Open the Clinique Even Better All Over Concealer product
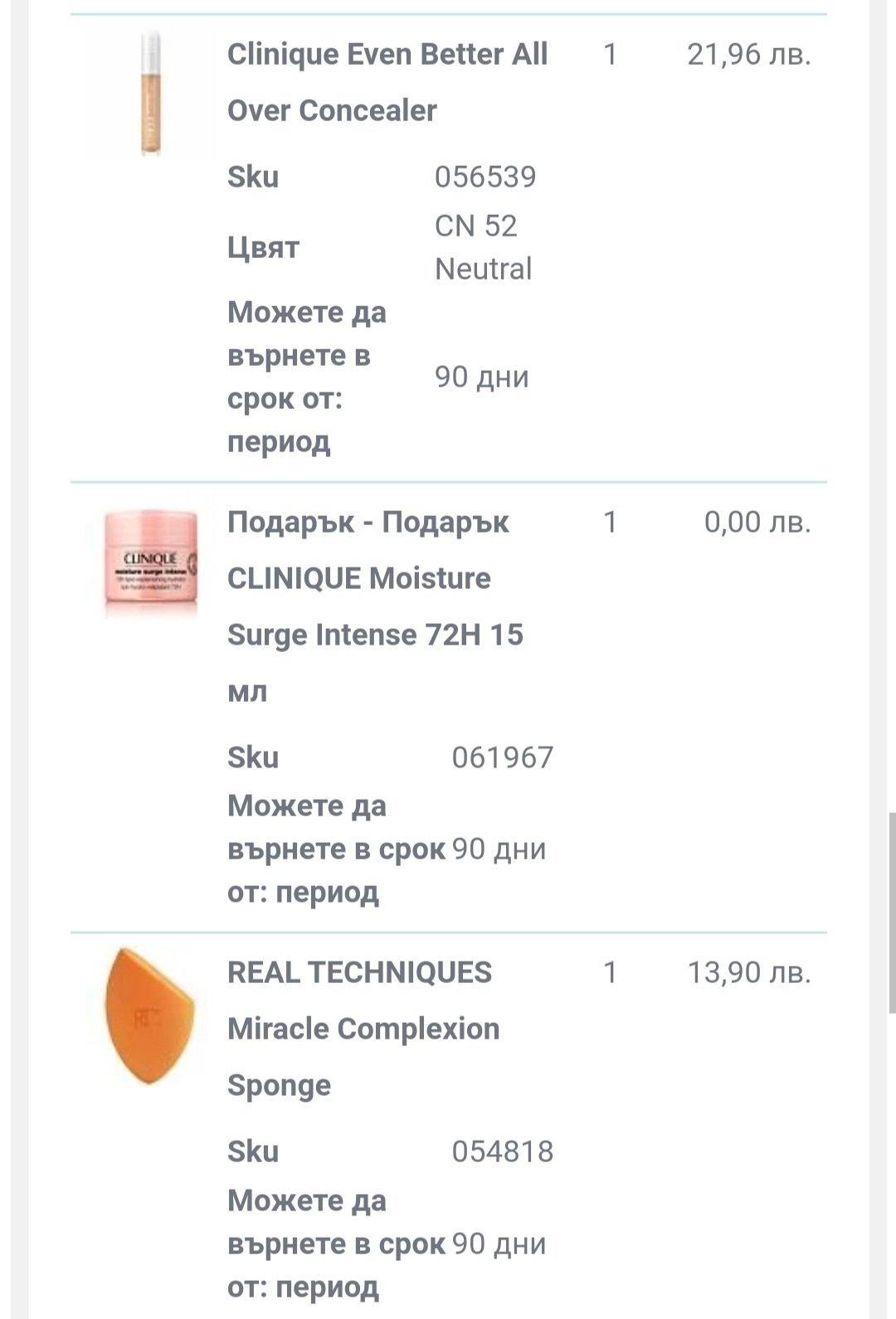896x1319 pixels. 387,82
